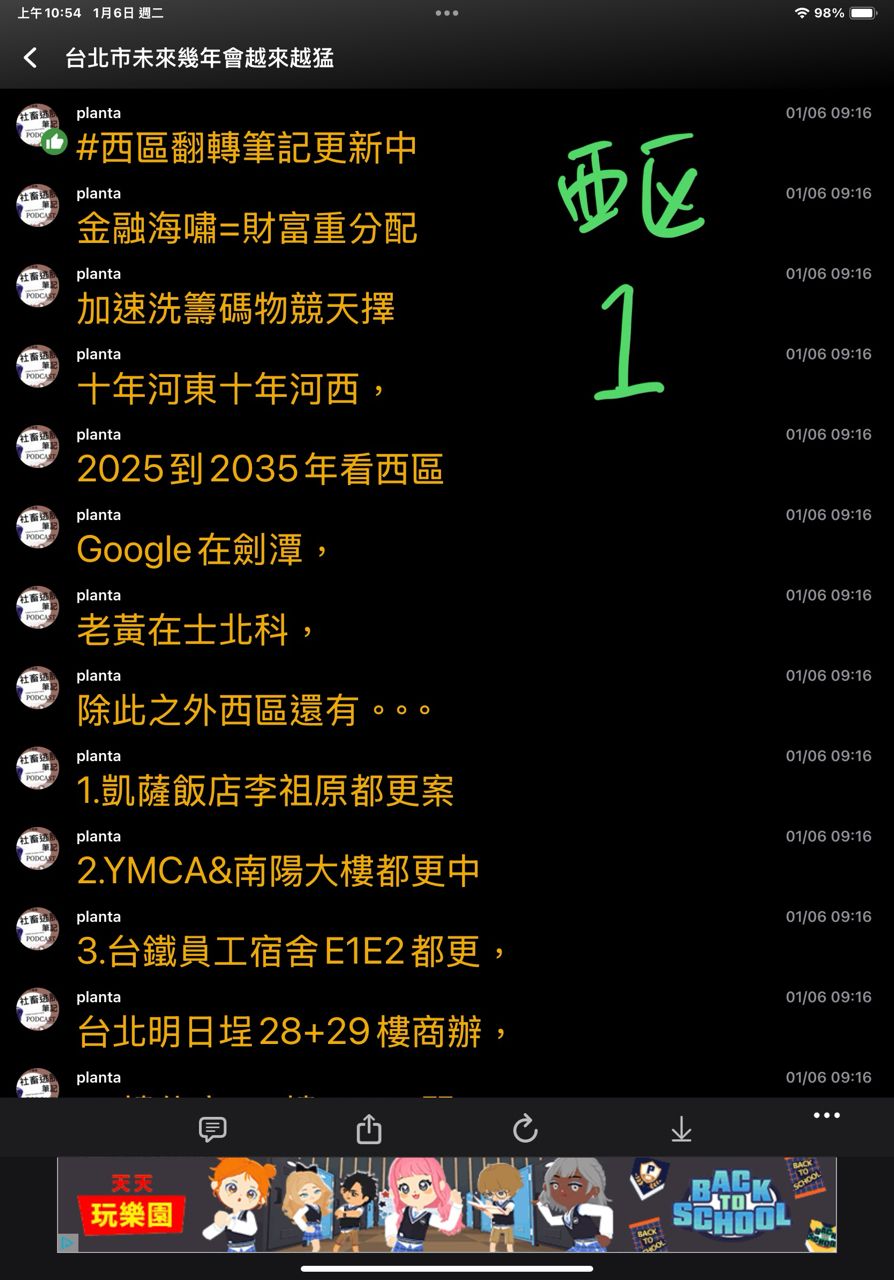Open the comment icon in the bottom toolbar

[x=212, y=1129]
